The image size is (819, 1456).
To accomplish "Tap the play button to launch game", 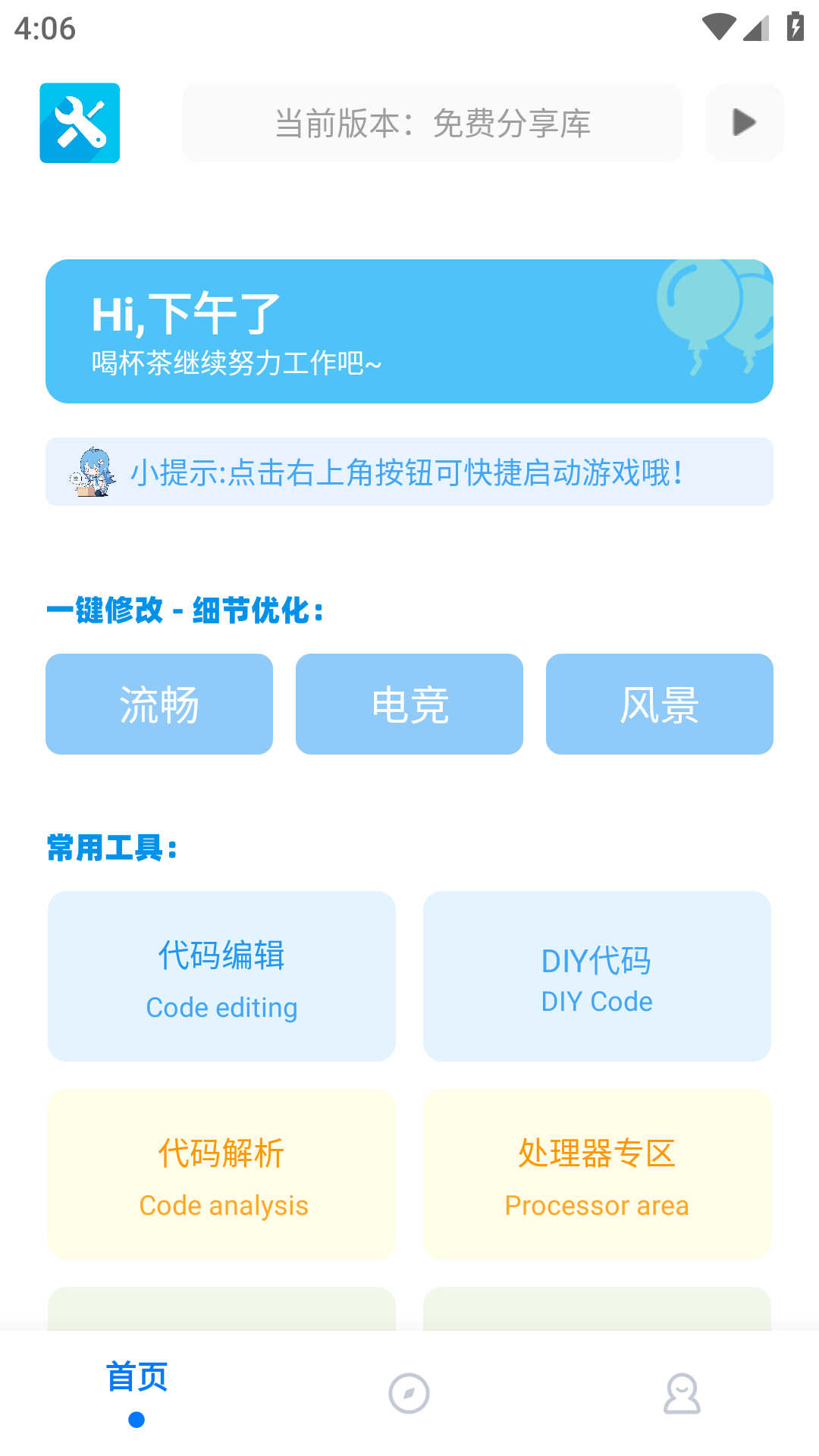I will click(744, 123).
